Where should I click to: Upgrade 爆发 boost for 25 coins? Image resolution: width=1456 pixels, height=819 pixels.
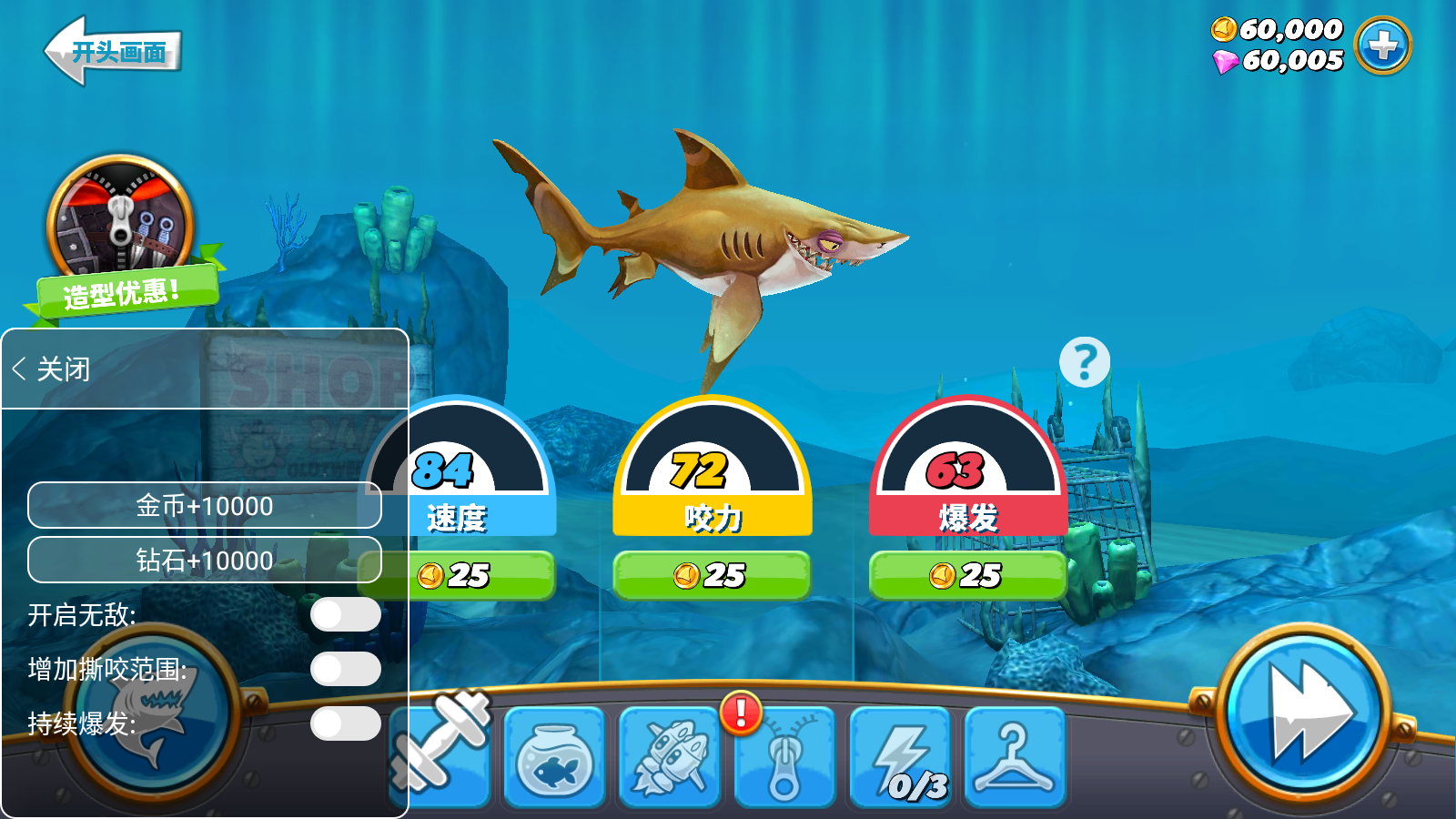coord(967,575)
